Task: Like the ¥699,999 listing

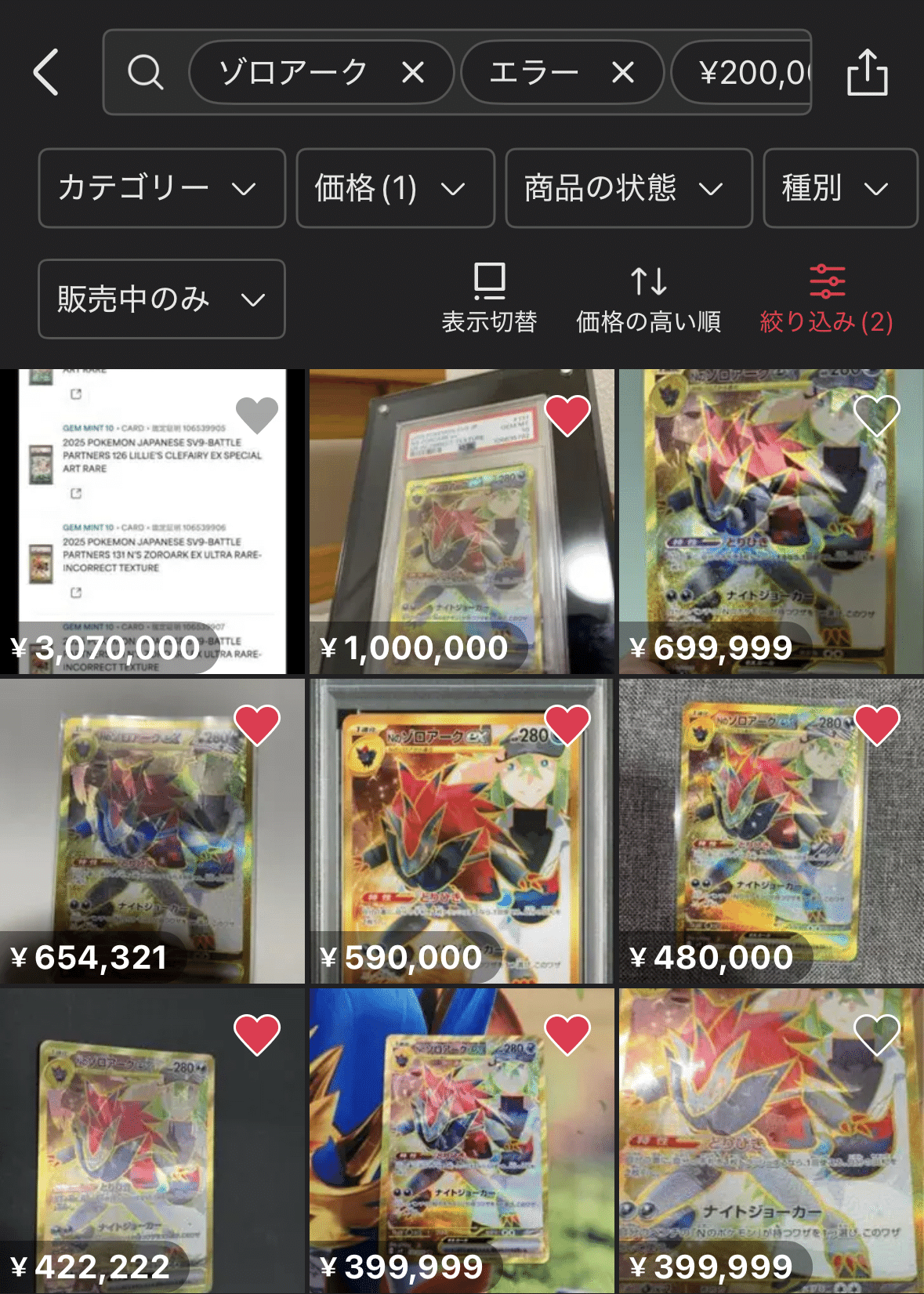Action: pyautogui.click(x=876, y=415)
